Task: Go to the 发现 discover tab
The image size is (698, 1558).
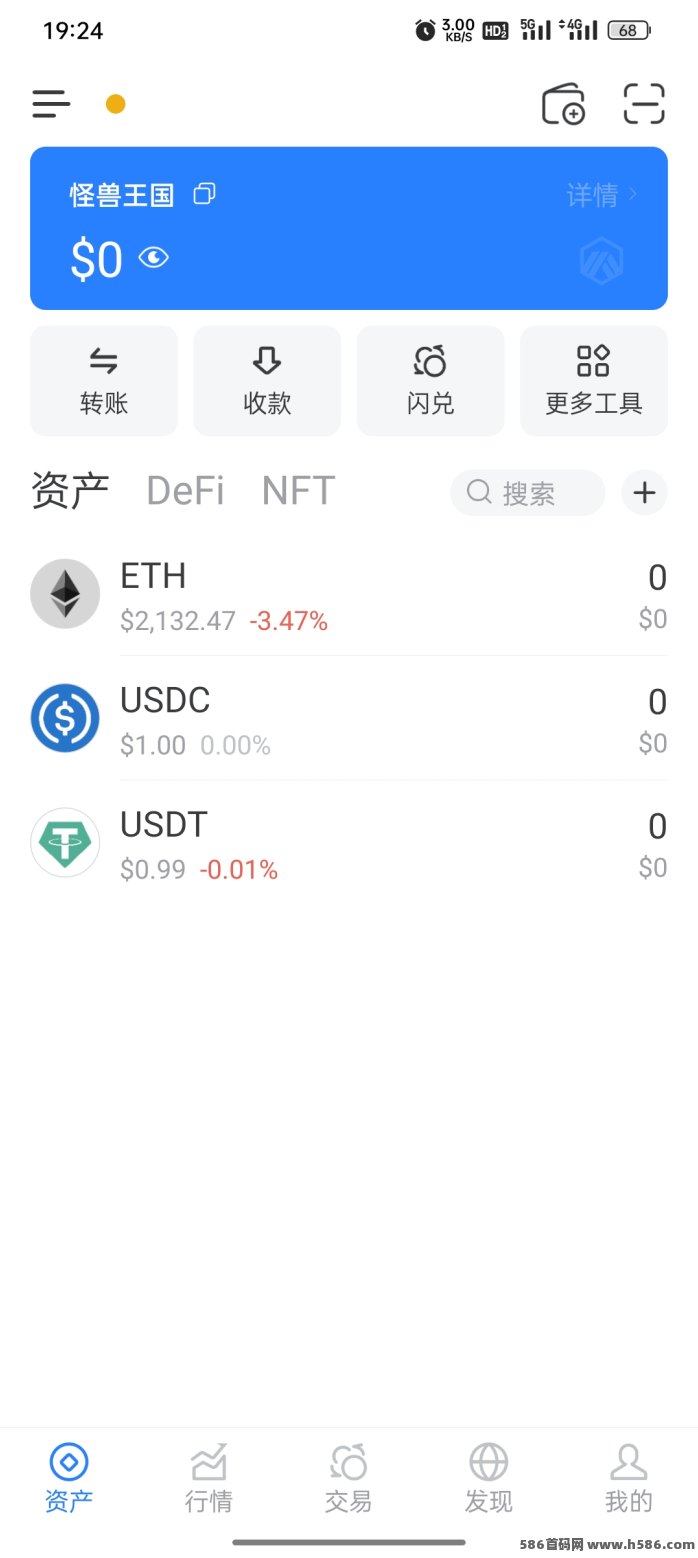Action: (489, 1478)
